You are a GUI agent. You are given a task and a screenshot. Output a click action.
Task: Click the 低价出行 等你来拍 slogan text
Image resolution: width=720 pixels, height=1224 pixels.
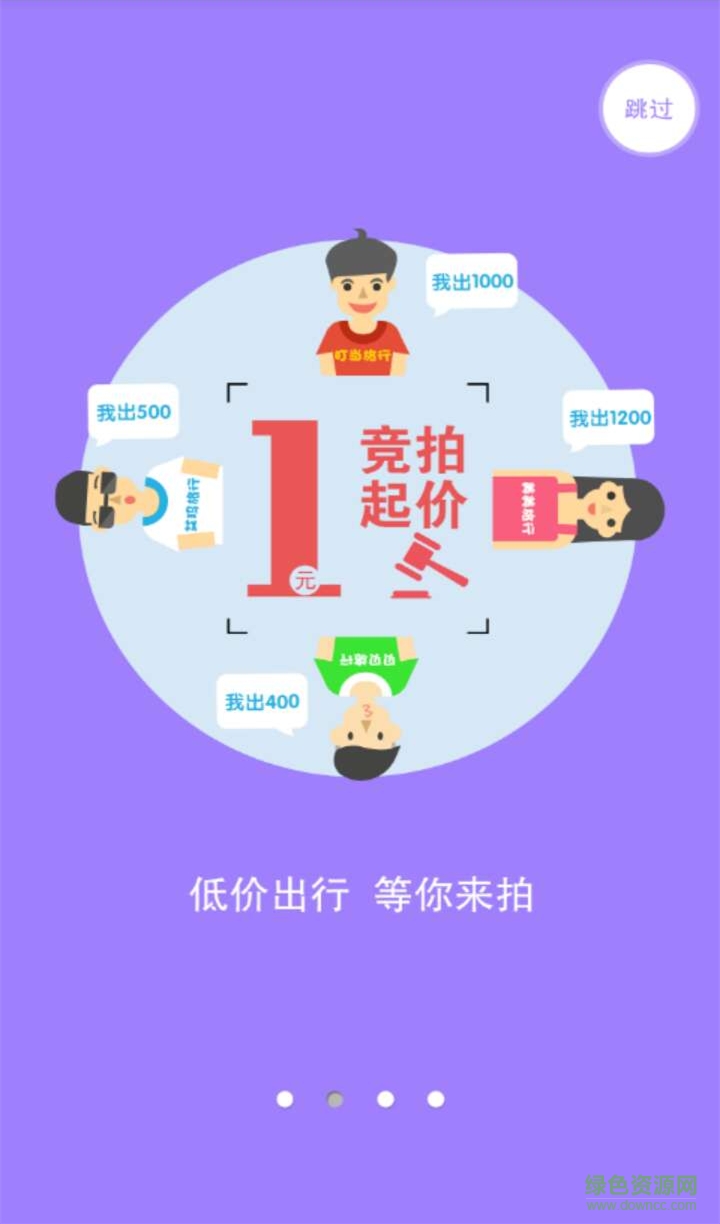tap(360, 894)
